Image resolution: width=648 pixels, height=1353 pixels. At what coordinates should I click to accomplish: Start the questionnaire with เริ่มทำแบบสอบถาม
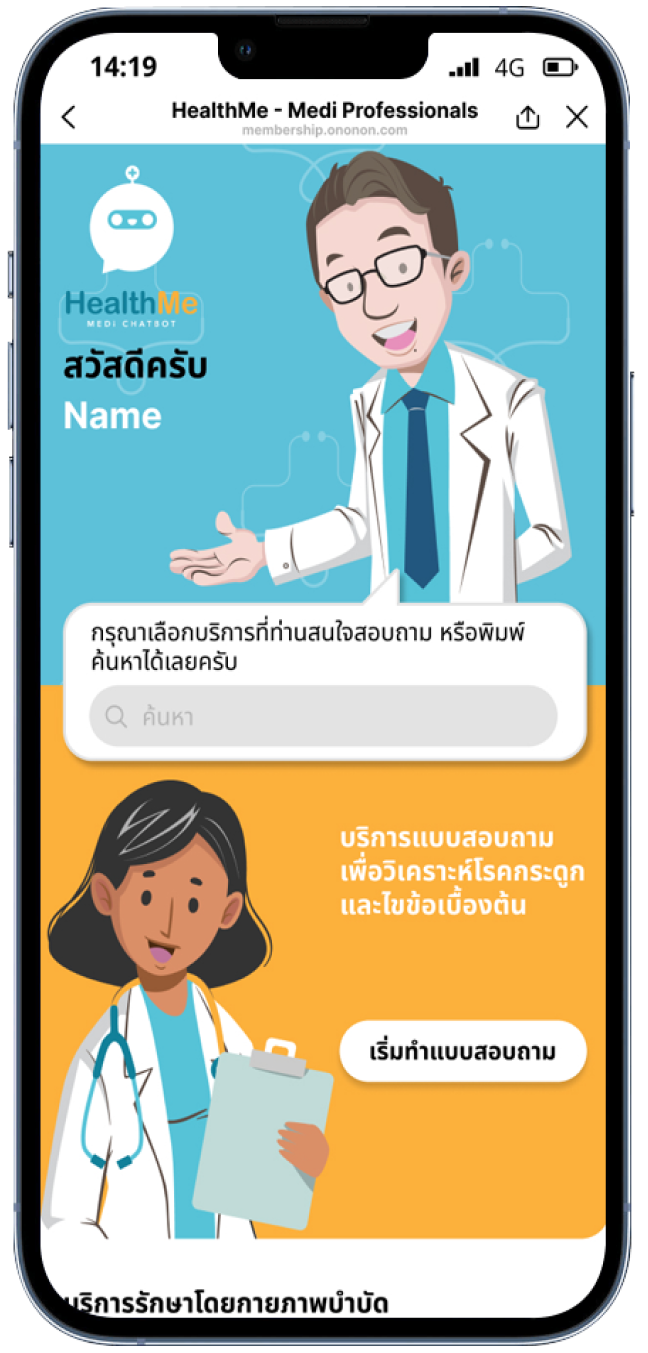tap(462, 1051)
